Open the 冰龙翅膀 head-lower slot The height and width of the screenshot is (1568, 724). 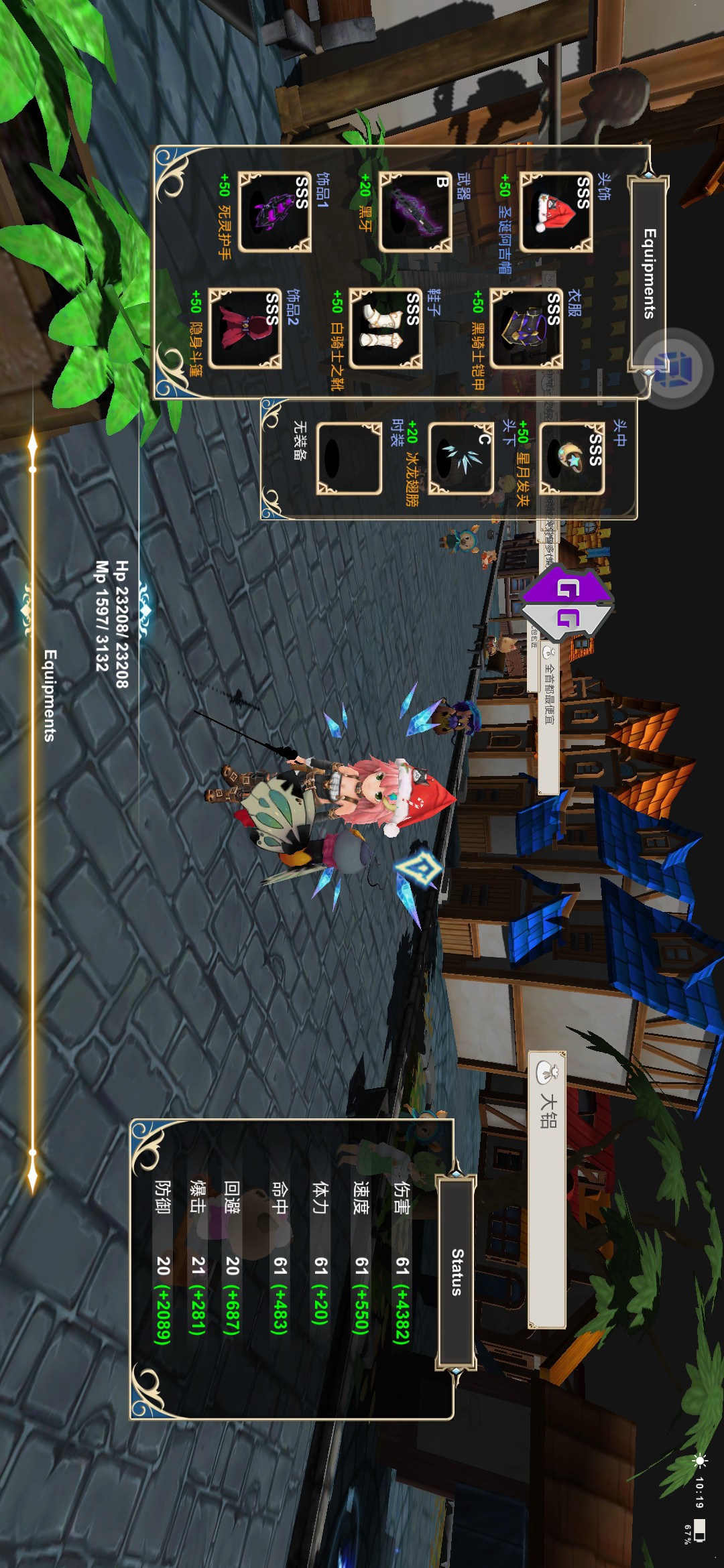point(461,458)
